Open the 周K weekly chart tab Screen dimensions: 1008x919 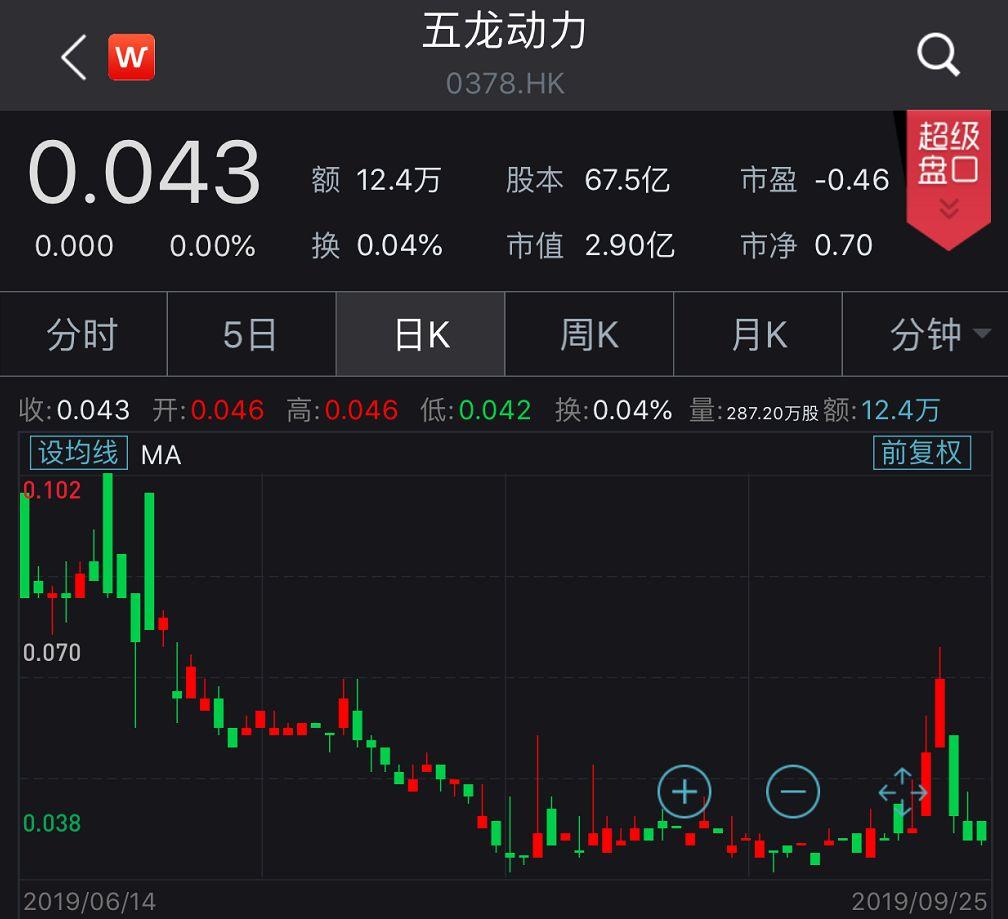589,335
